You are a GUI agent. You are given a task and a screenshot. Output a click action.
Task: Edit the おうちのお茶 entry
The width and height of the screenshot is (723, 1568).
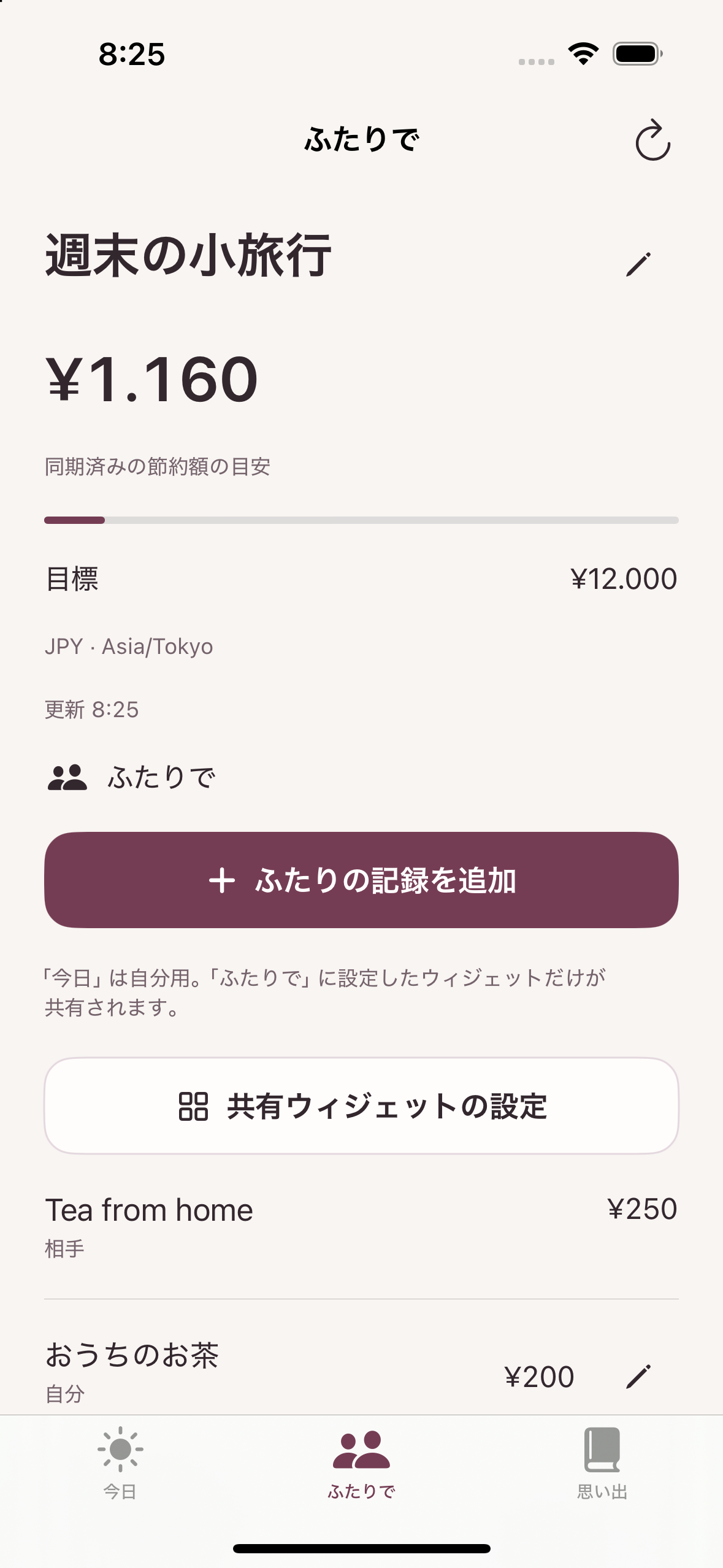[x=638, y=1376]
